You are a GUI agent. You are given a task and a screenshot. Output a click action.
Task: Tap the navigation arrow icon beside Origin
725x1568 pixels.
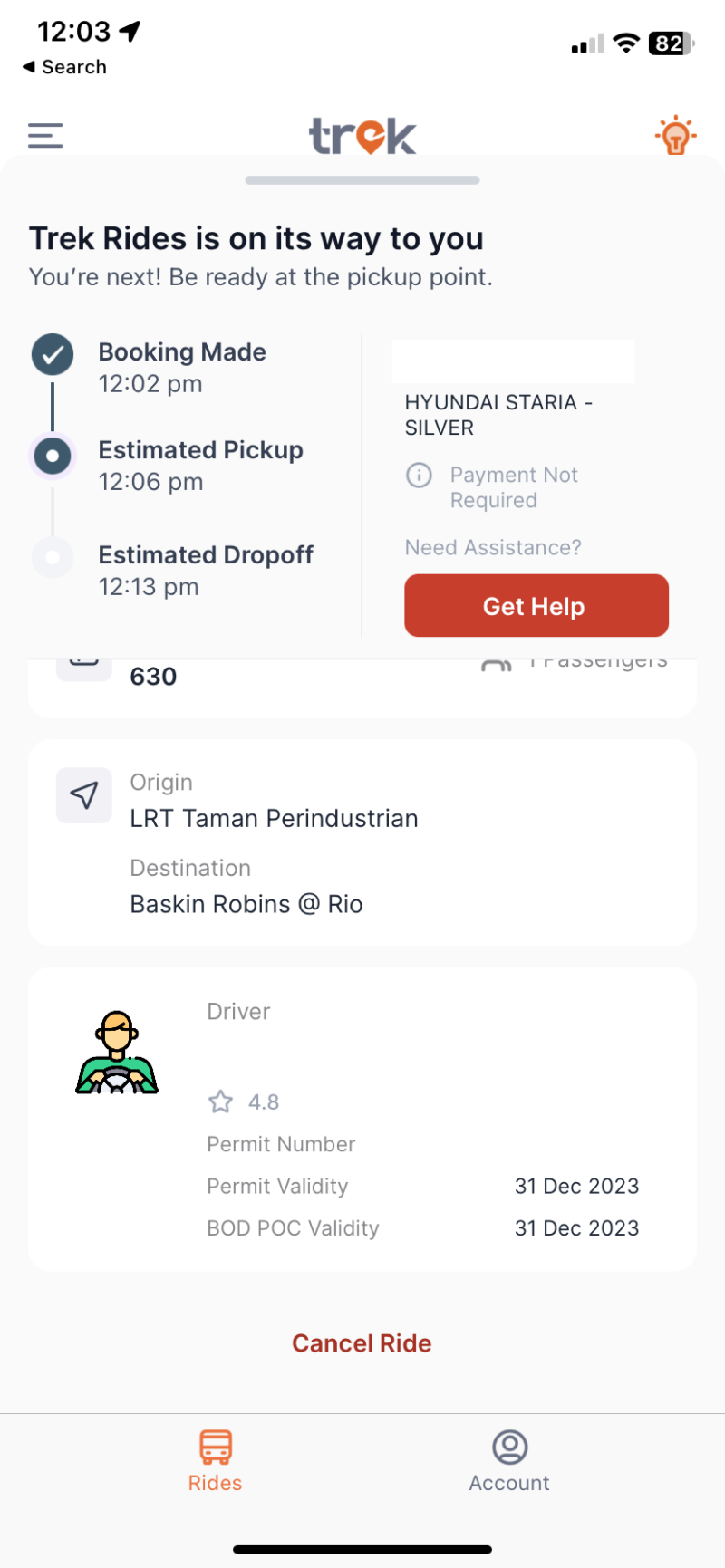click(x=83, y=794)
